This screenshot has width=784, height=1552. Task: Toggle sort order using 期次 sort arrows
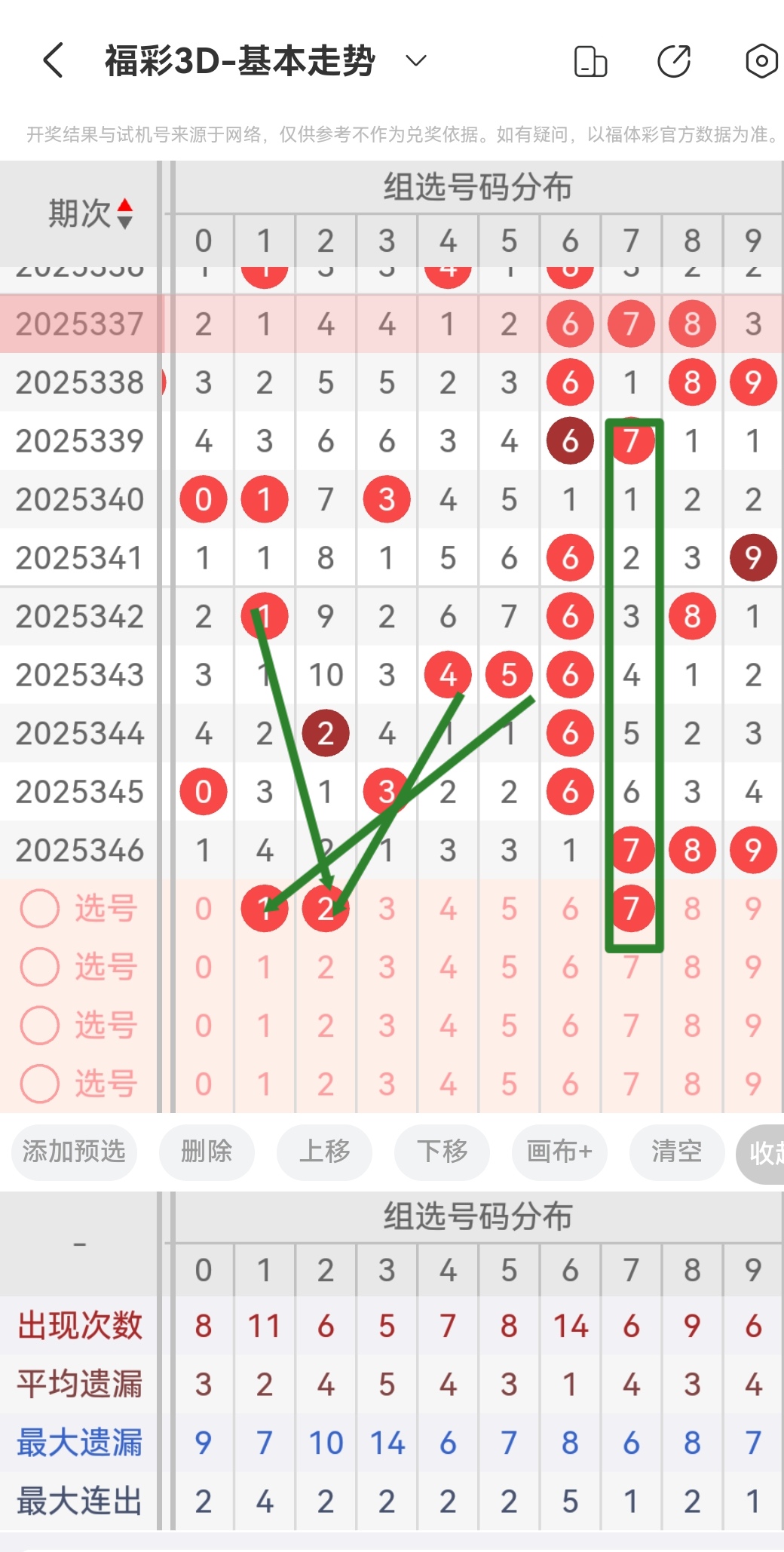[x=125, y=211]
